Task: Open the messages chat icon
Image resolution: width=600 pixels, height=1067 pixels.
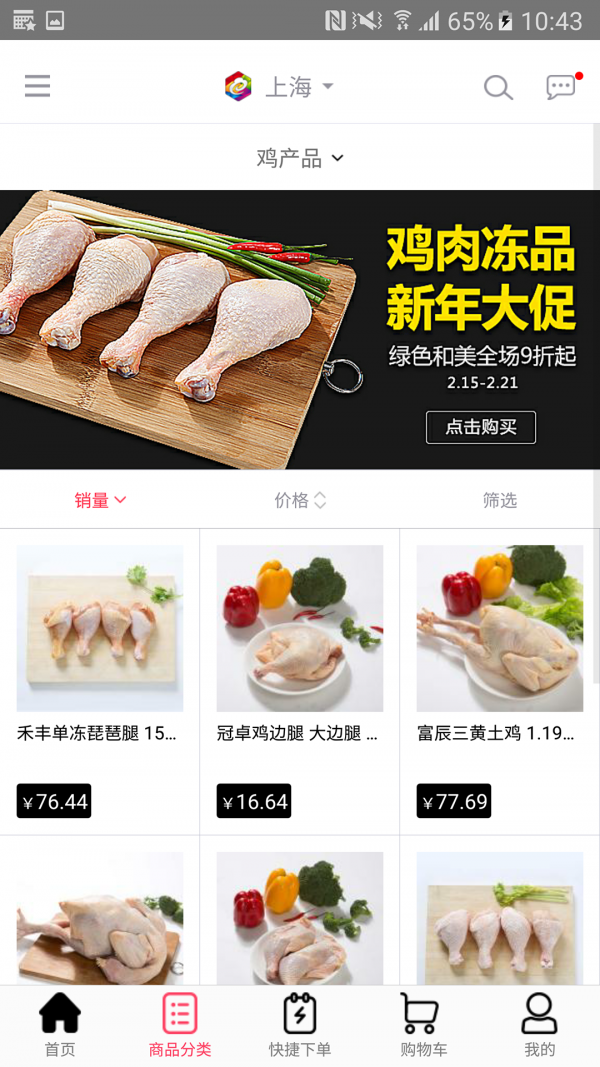Action: point(561,87)
